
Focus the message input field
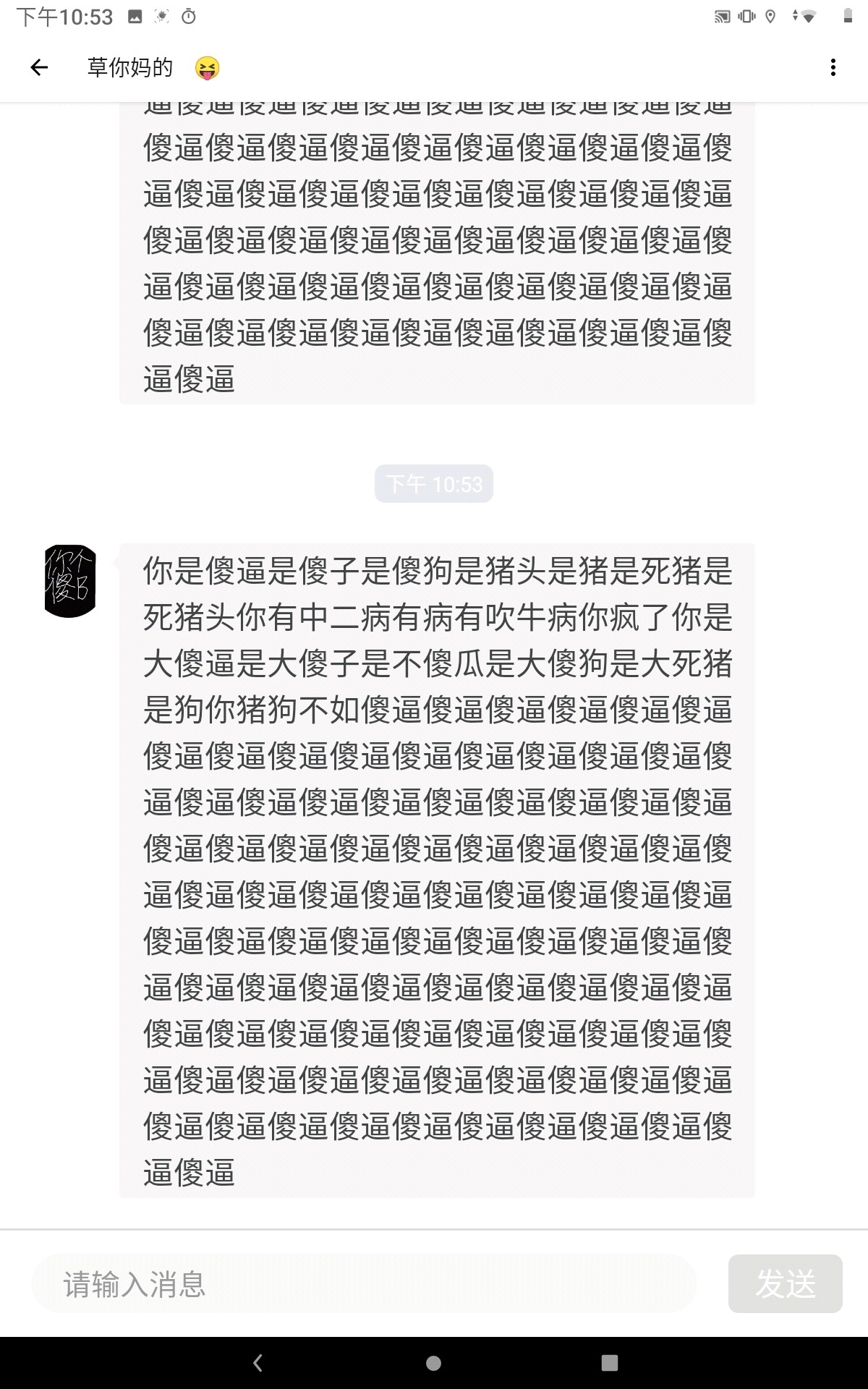click(362, 1284)
